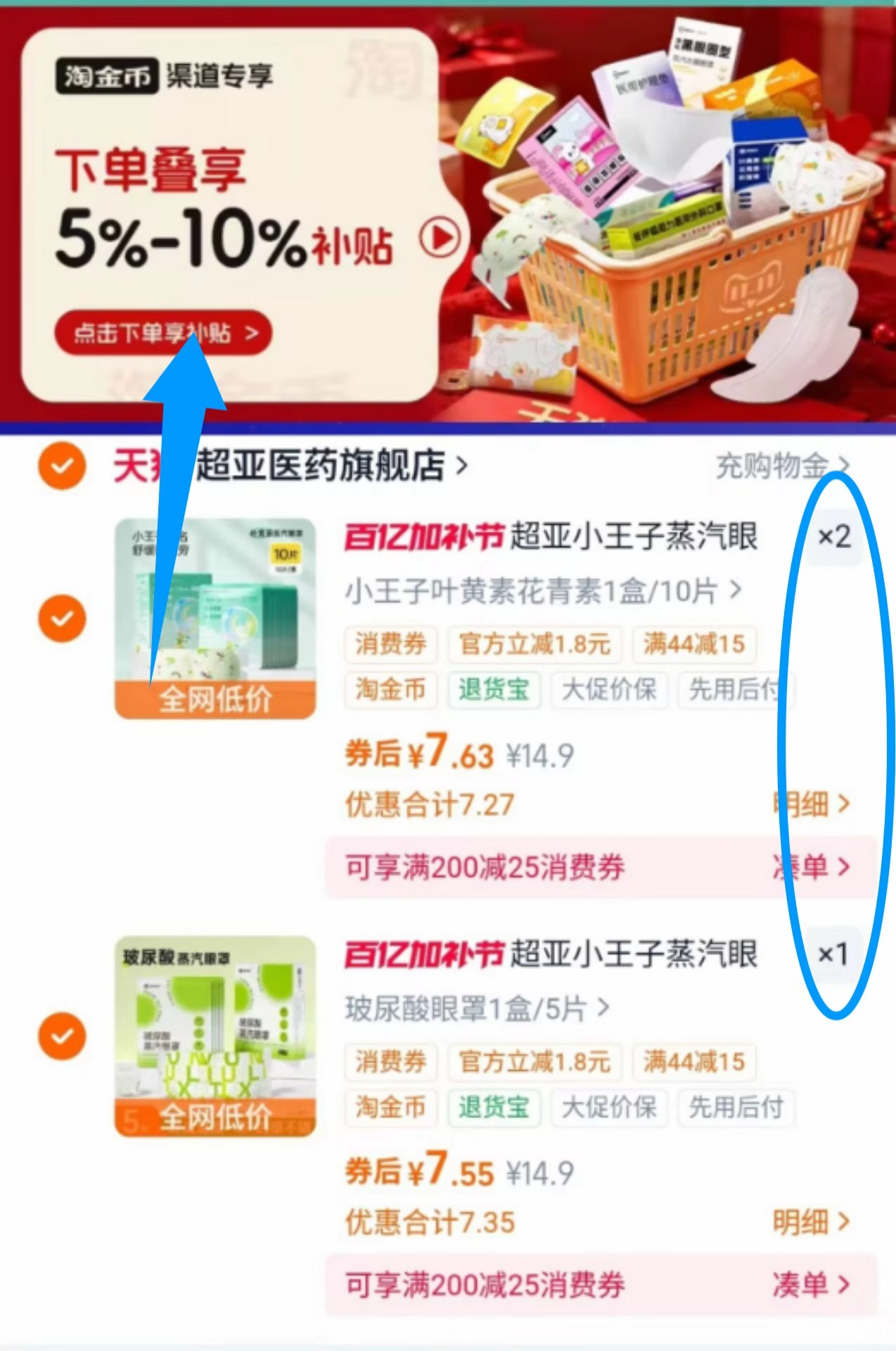This screenshot has width=896, height=1351.
Task: Uncheck the 玻尿酸眼罩 item
Action: [x=62, y=1036]
